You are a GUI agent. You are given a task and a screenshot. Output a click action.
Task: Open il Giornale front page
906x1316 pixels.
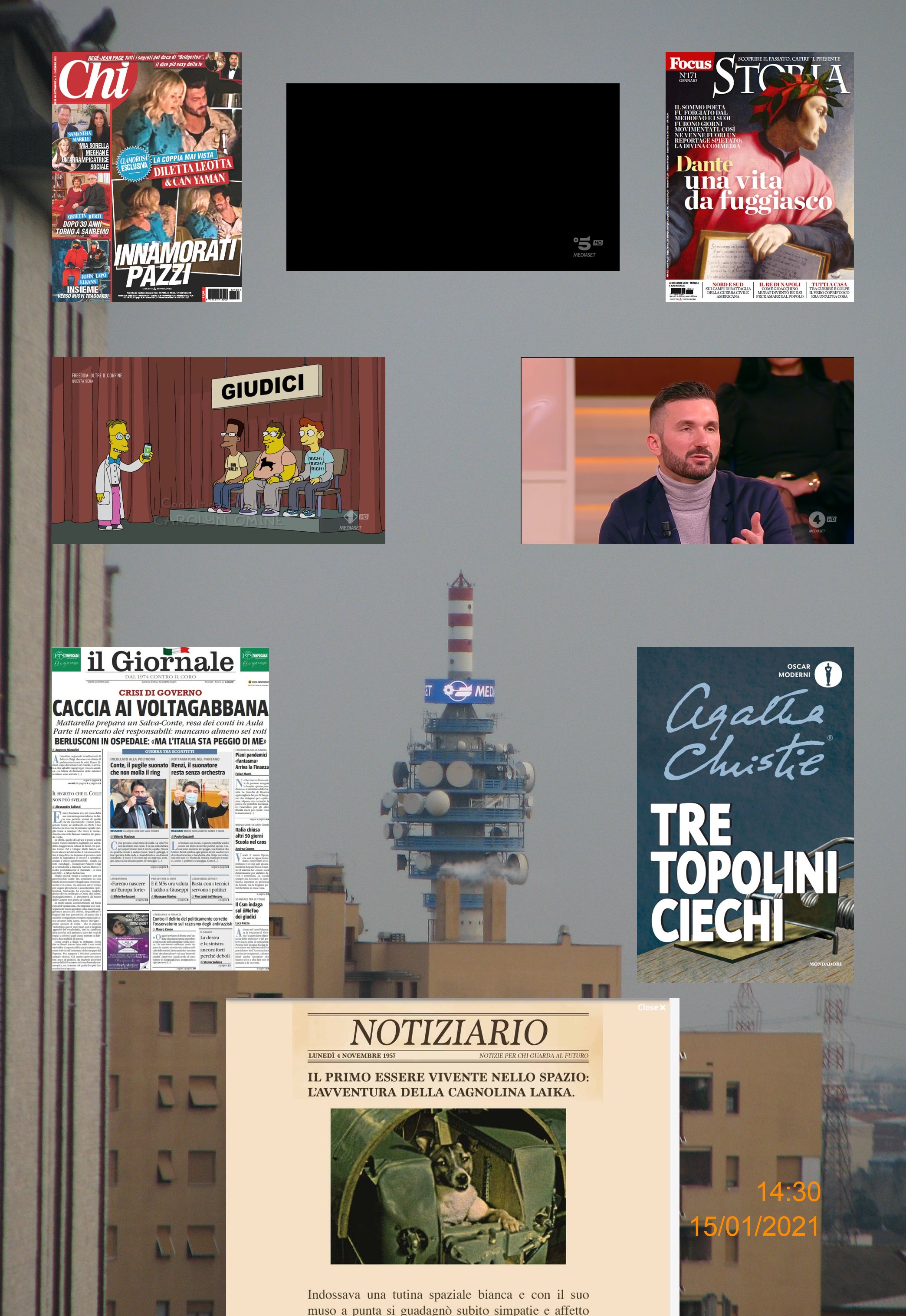[160, 809]
